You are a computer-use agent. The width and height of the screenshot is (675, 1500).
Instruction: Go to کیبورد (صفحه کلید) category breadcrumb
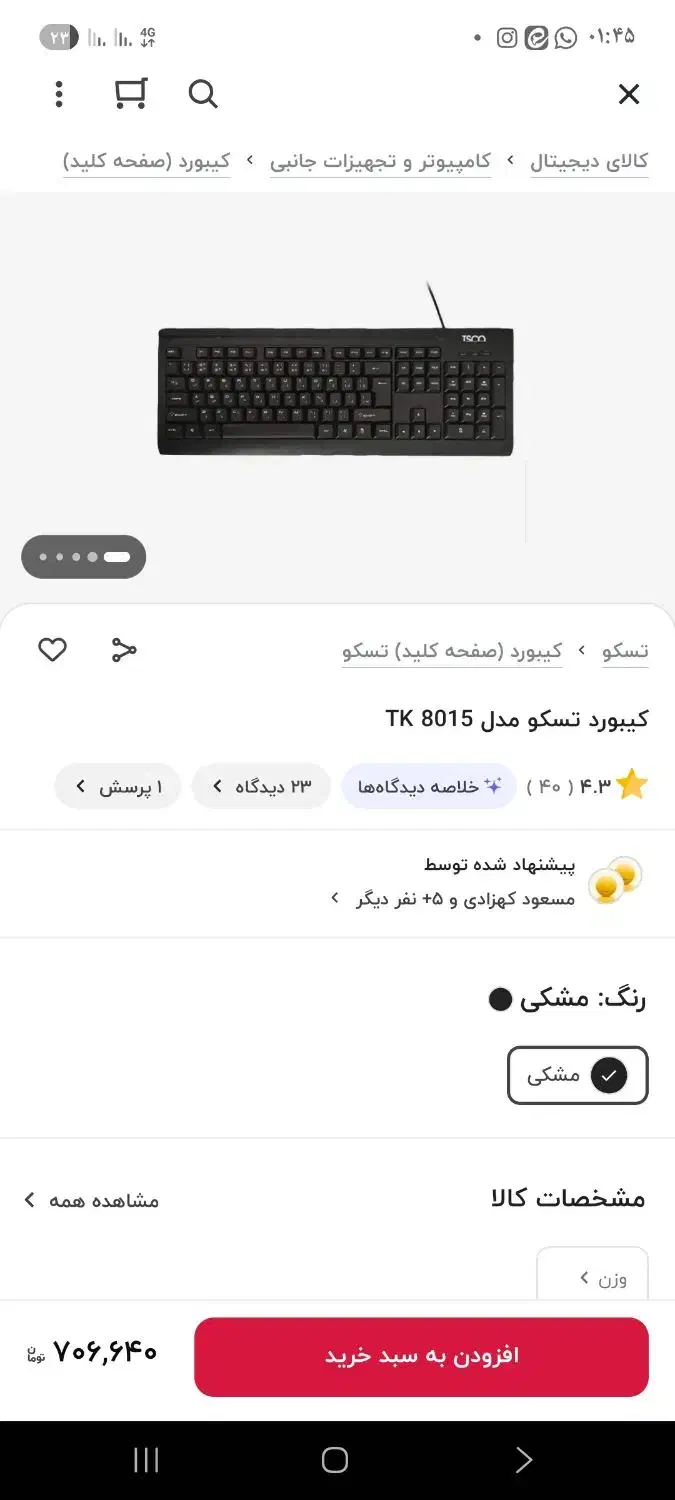click(x=147, y=162)
